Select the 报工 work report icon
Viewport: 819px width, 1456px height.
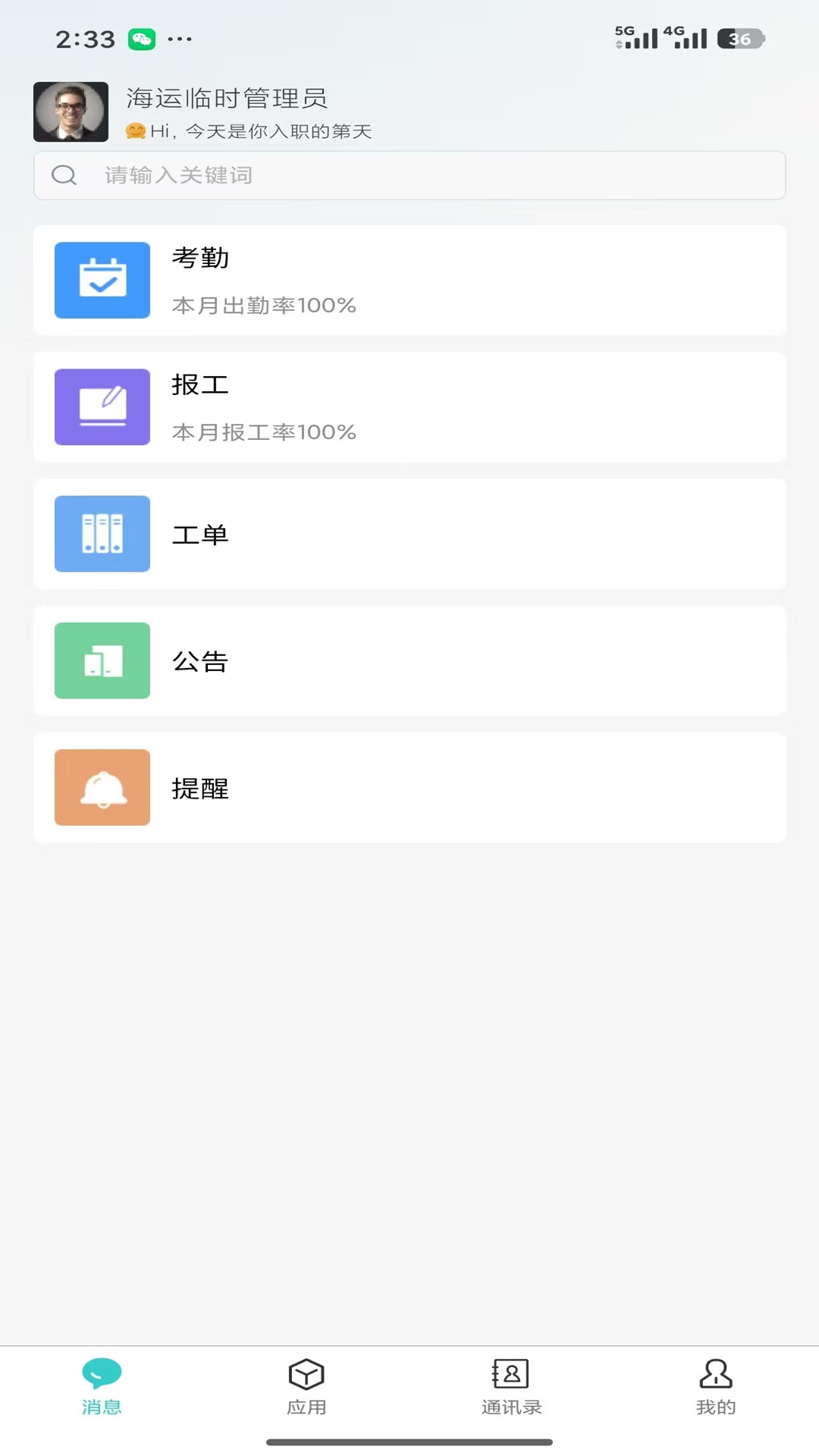point(102,407)
